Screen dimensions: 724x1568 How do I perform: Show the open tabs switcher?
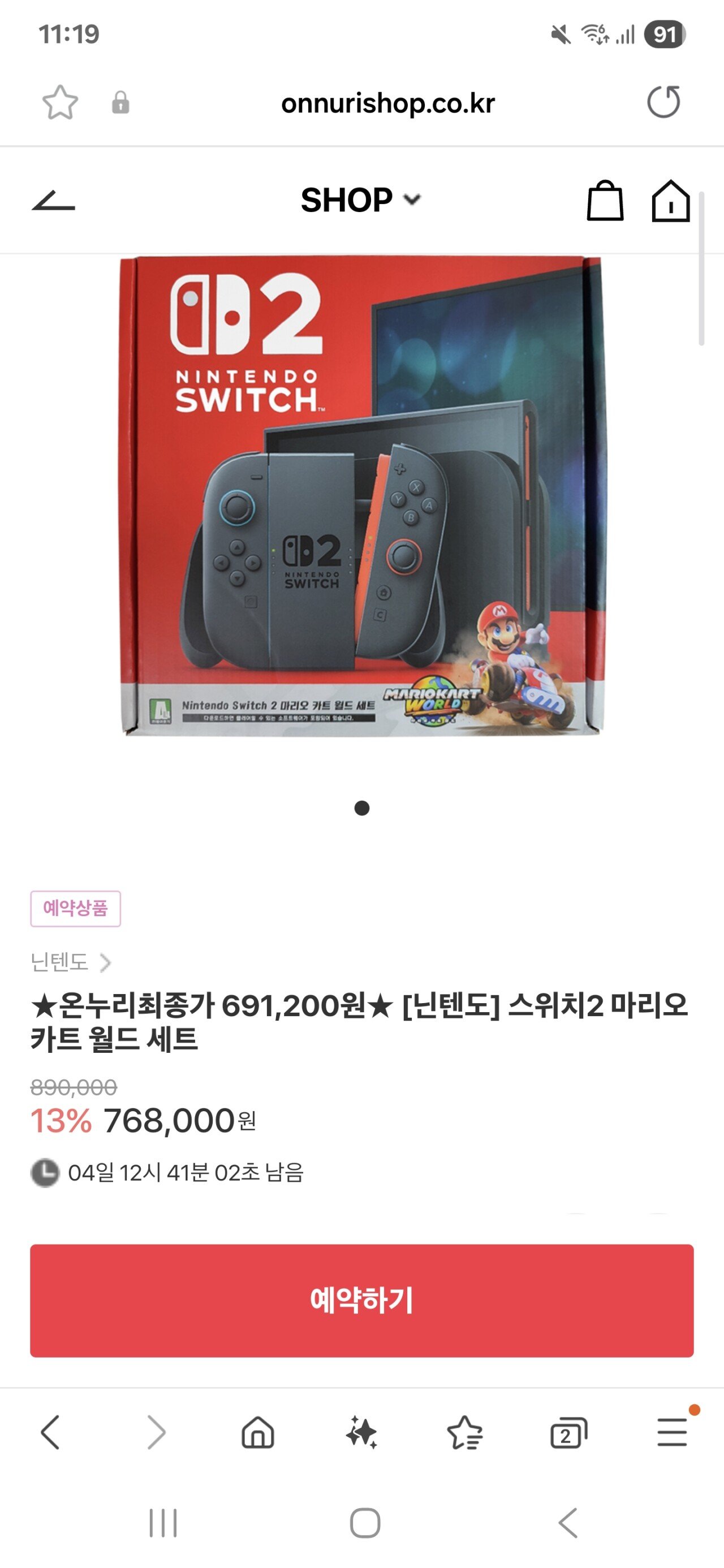[568, 1432]
